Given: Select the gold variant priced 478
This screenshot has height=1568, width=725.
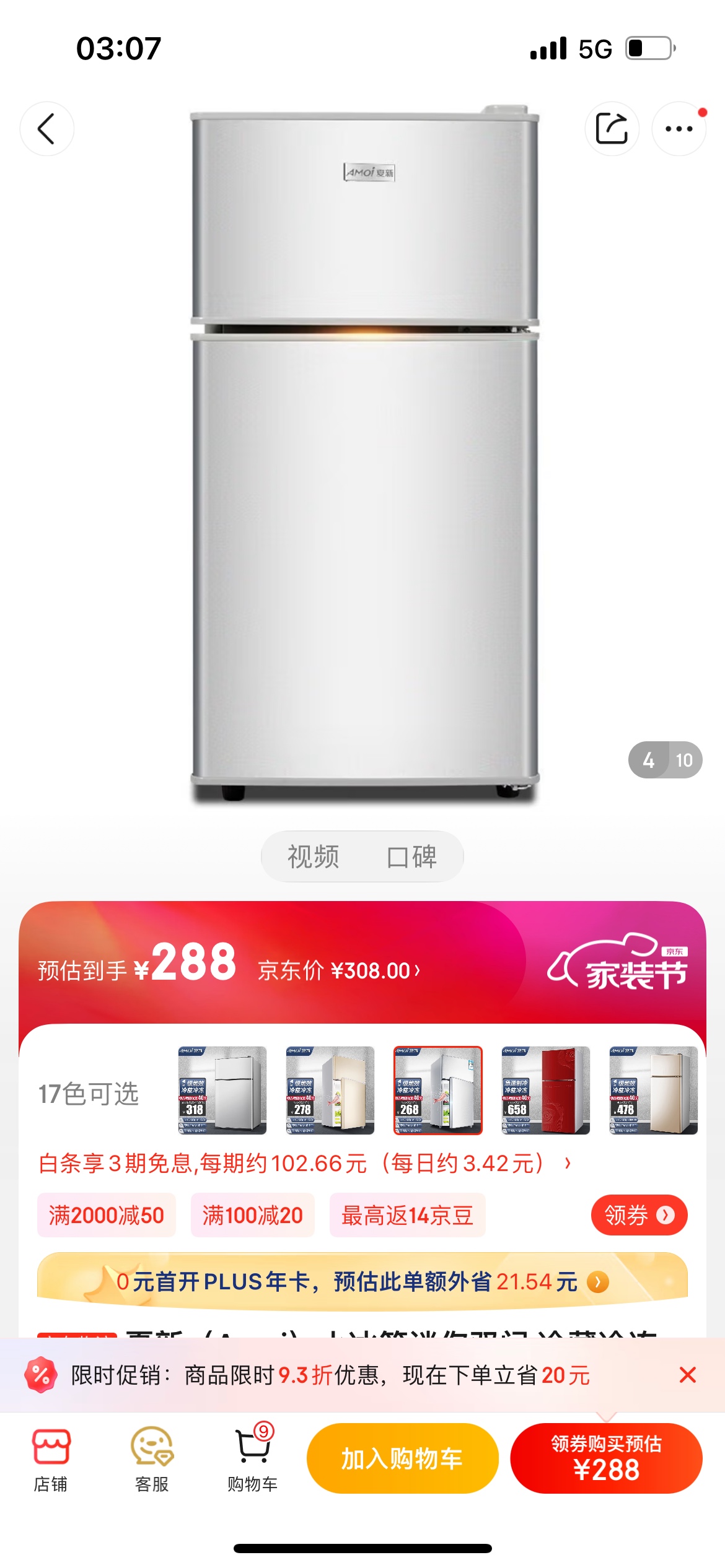Looking at the screenshot, I should tap(653, 1091).
